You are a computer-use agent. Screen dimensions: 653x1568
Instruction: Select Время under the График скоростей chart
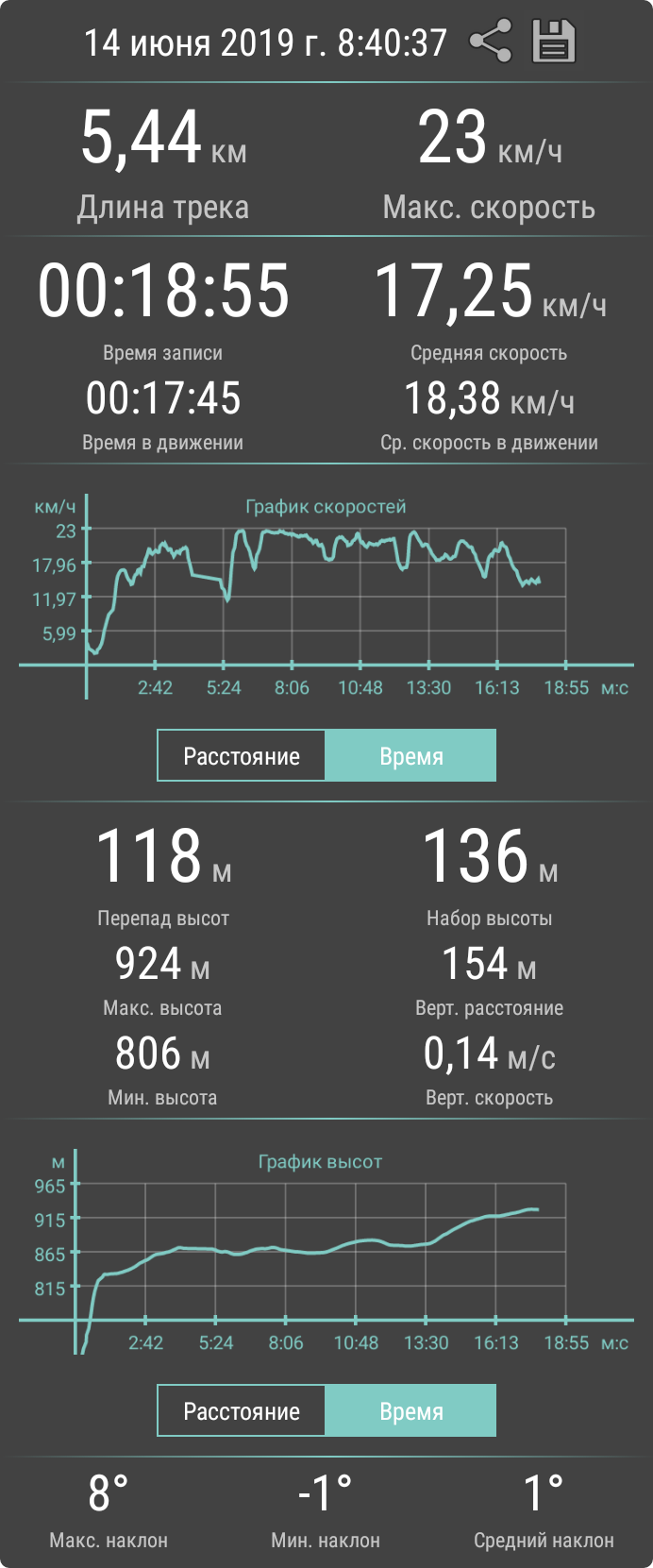[x=410, y=756]
